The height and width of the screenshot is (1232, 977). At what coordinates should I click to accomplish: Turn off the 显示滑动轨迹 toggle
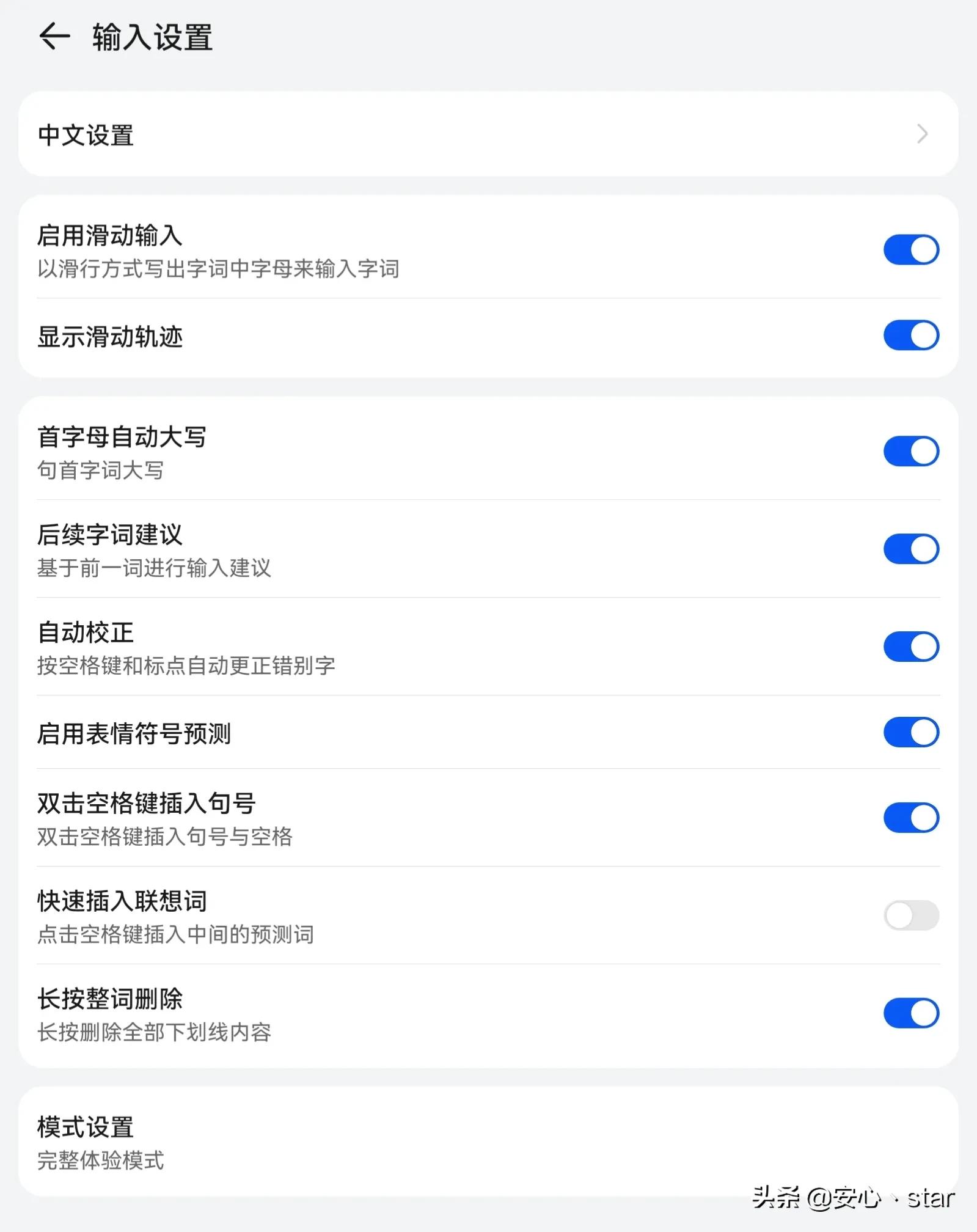click(x=912, y=335)
